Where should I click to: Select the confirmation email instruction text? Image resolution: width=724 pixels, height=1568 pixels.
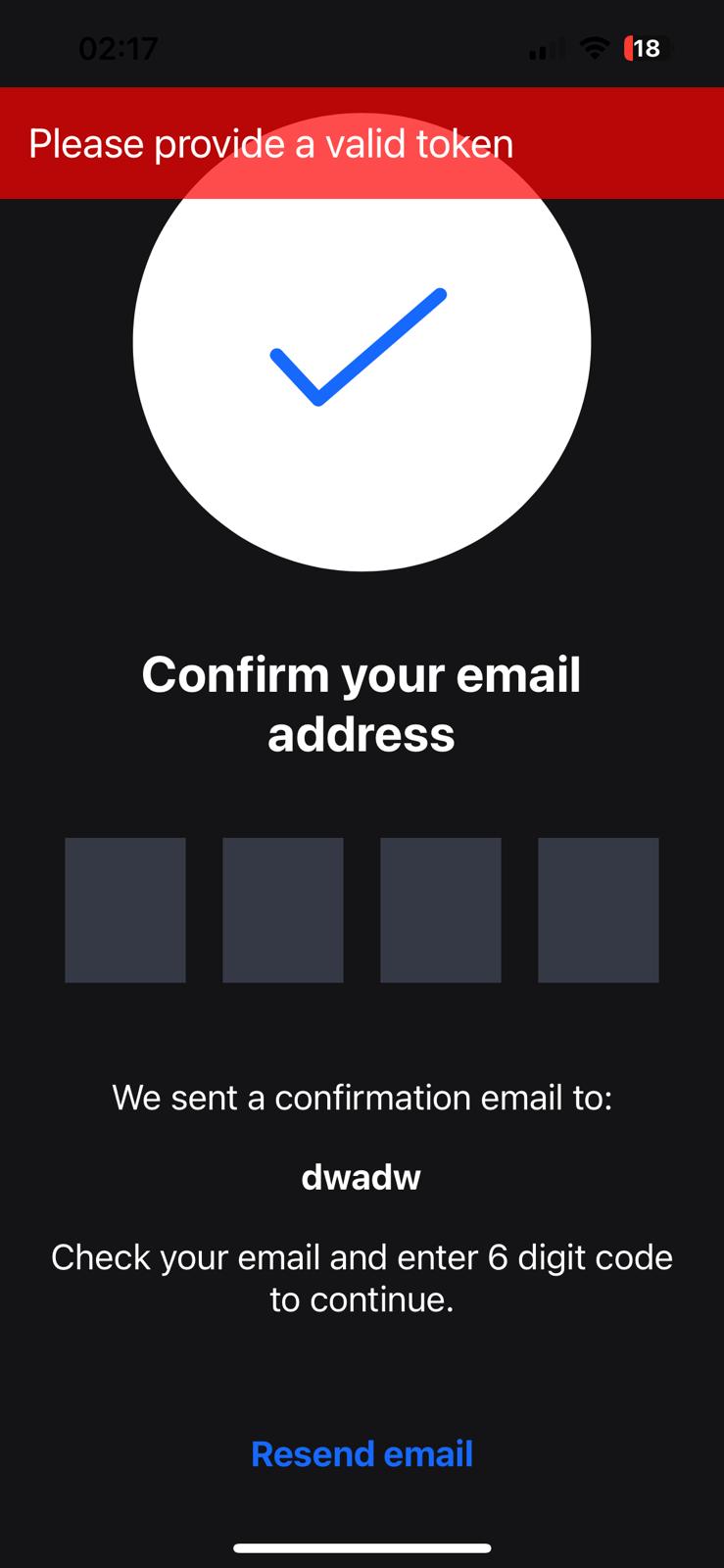coord(362,1277)
